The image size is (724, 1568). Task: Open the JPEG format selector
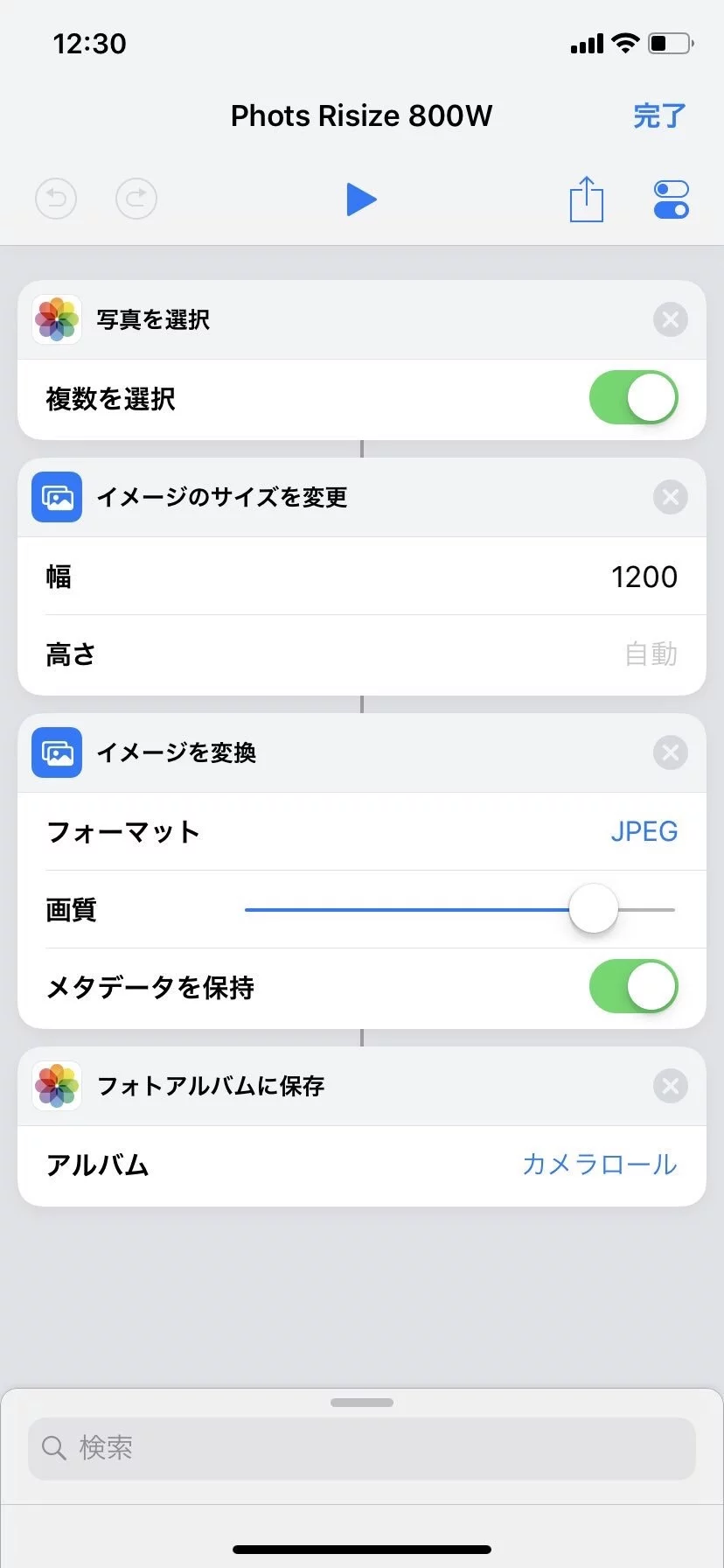pyautogui.click(x=644, y=832)
